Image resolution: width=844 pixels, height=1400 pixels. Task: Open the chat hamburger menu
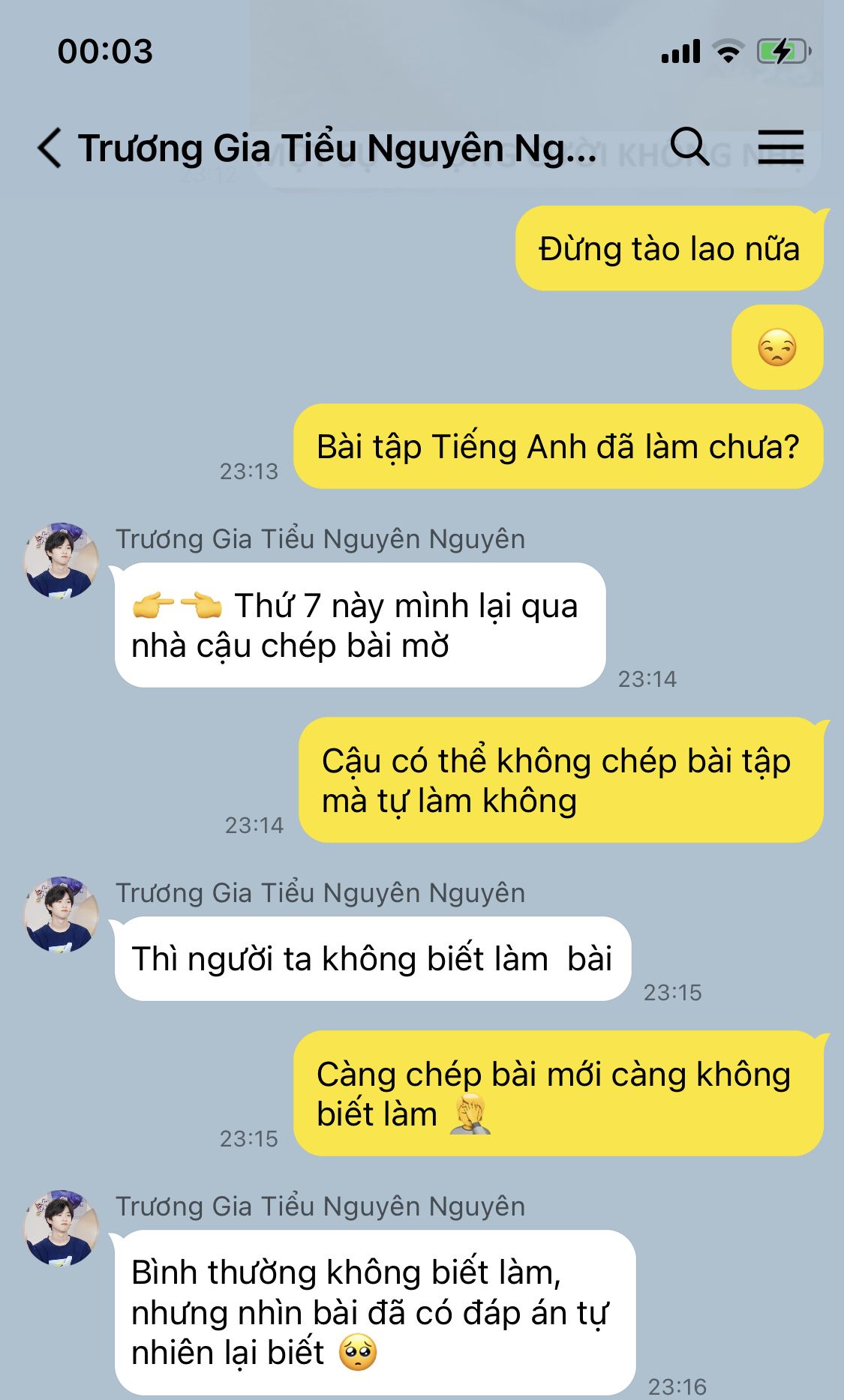[x=780, y=147]
